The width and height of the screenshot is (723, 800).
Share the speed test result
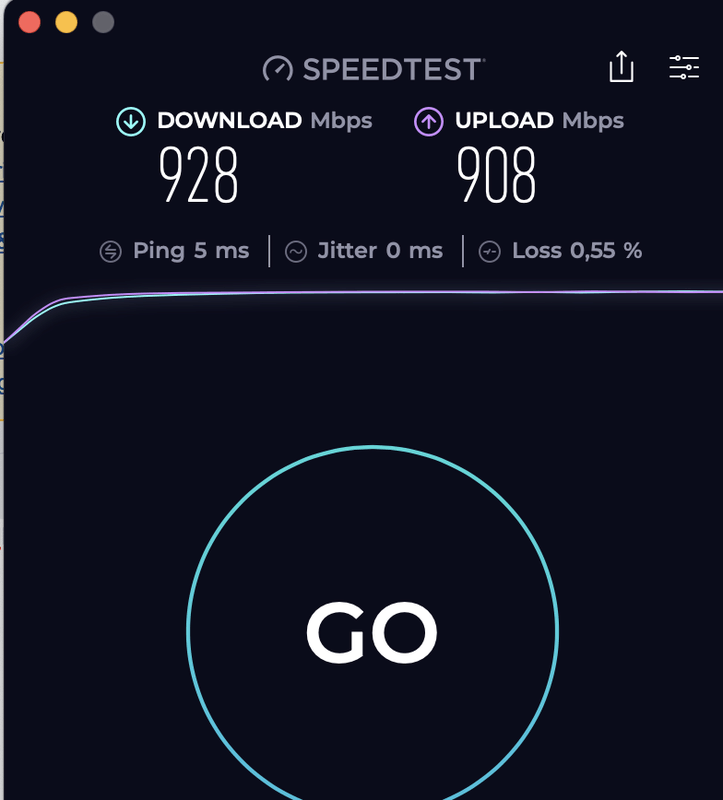(x=621, y=67)
